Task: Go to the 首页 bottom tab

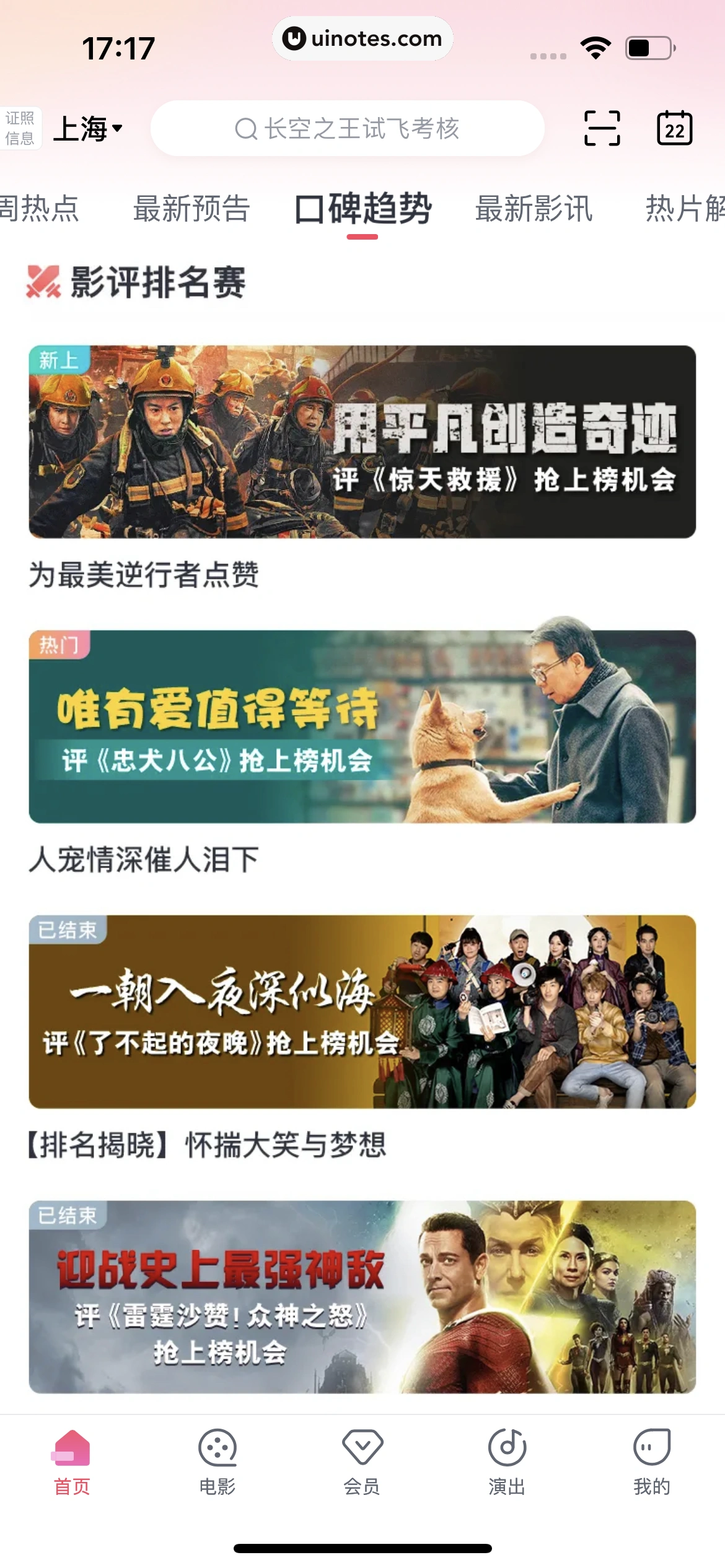Action: pyautogui.click(x=72, y=1461)
